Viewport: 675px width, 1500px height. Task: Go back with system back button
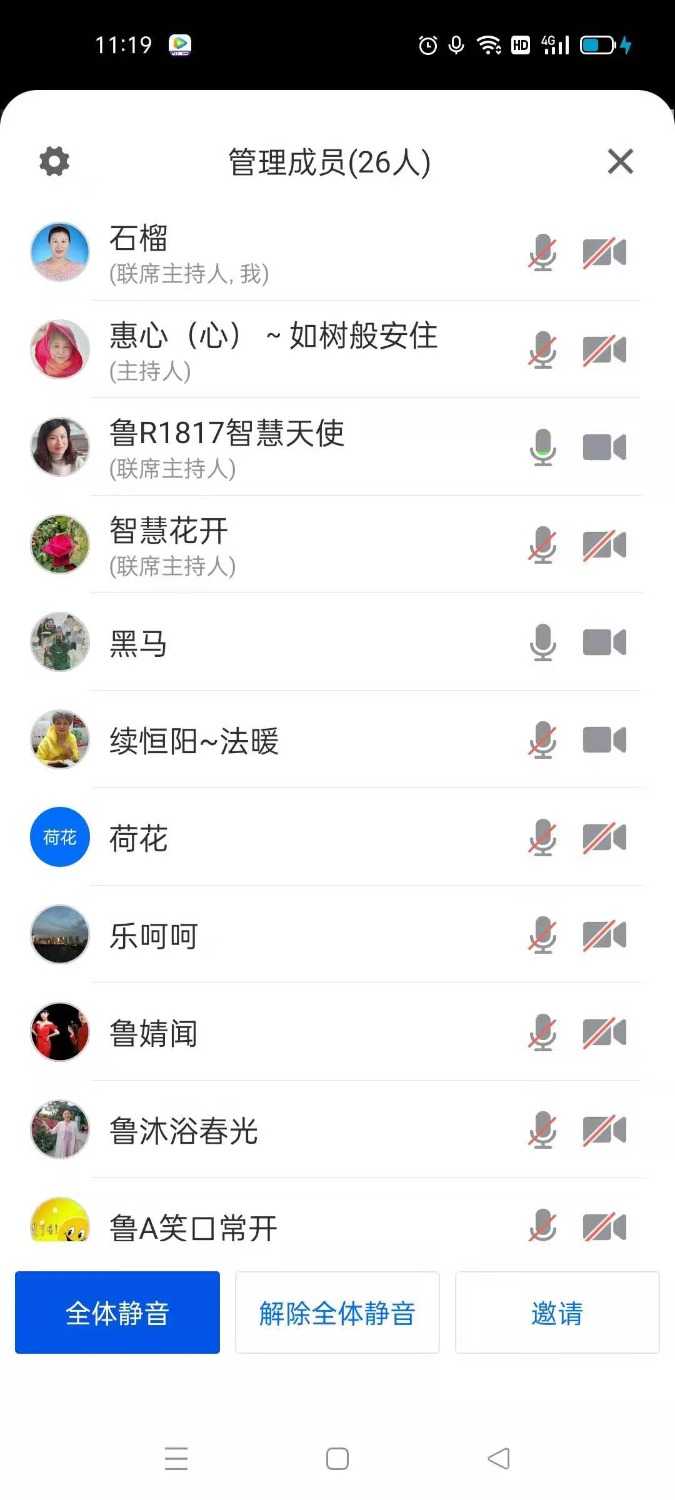point(498,1458)
